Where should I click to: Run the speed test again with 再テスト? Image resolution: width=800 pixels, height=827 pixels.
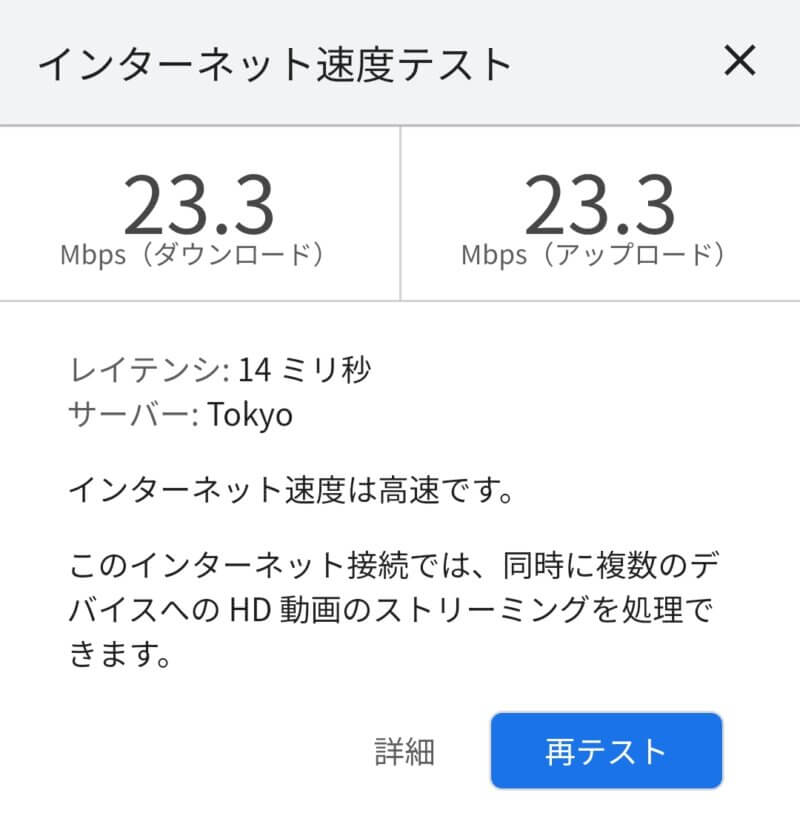point(606,751)
